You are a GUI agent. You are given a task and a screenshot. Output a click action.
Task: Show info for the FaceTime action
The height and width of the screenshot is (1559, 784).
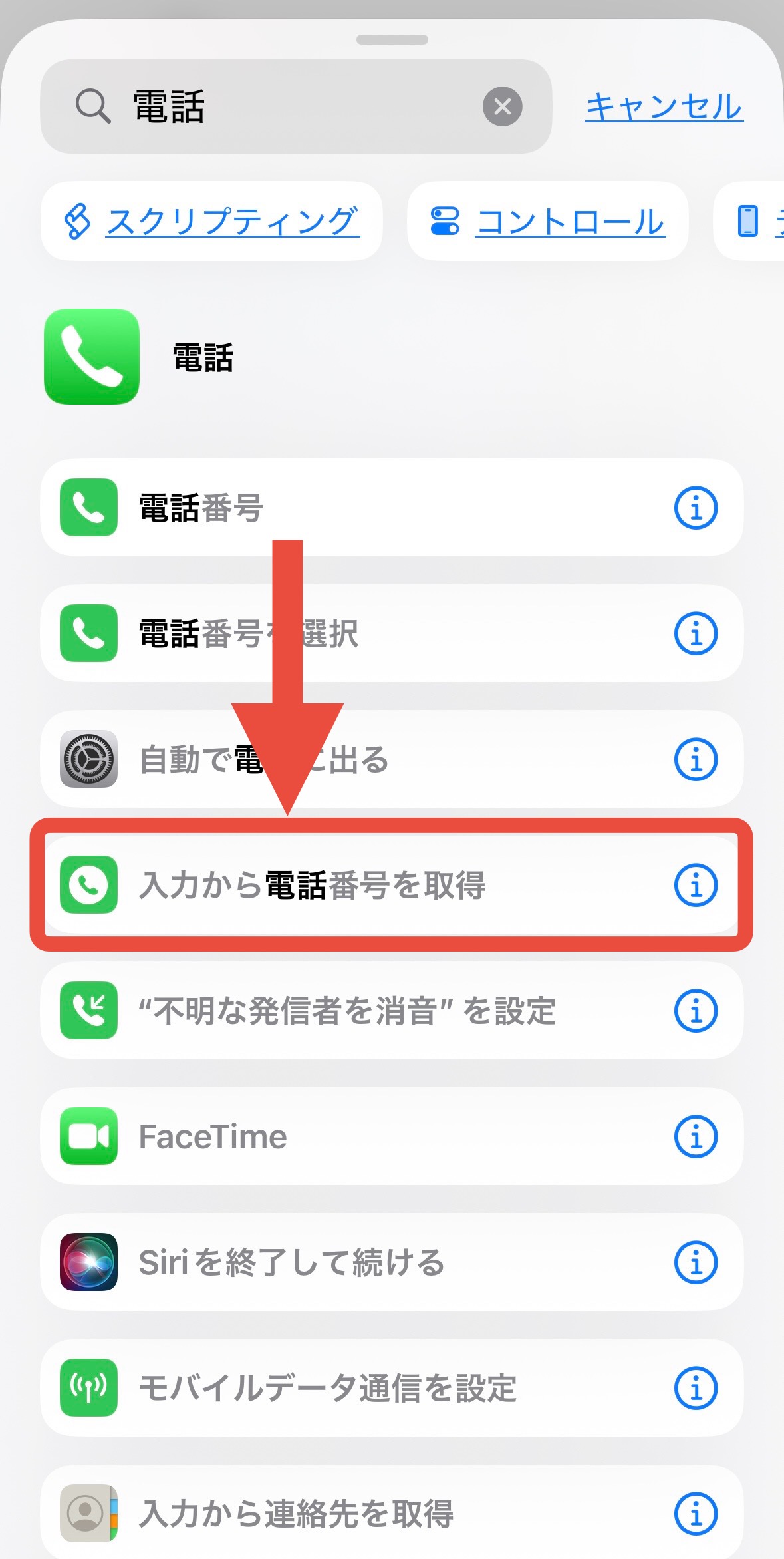[x=696, y=1137]
